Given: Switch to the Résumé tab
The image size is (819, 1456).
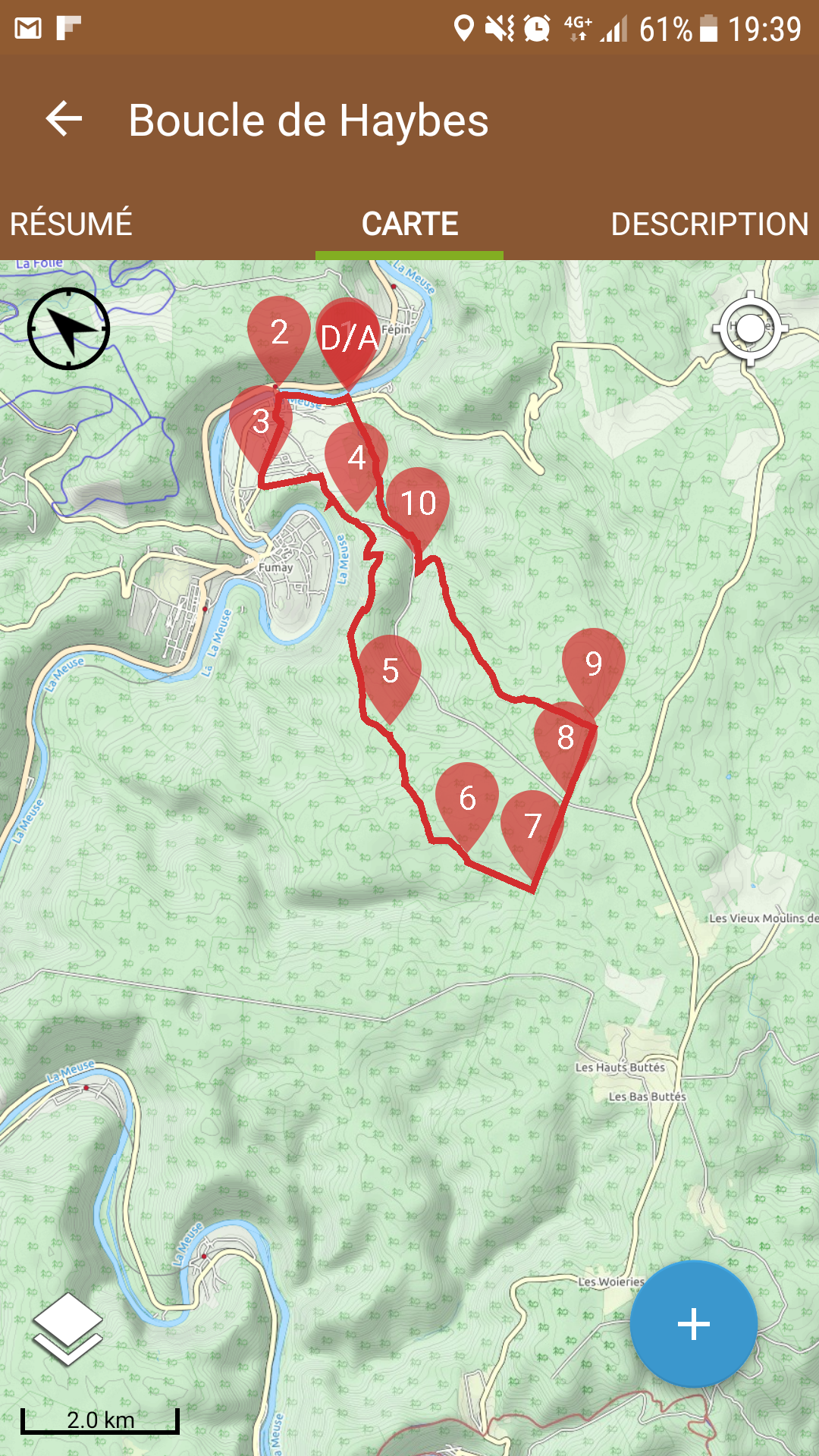Looking at the screenshot, I should [71, 224].
